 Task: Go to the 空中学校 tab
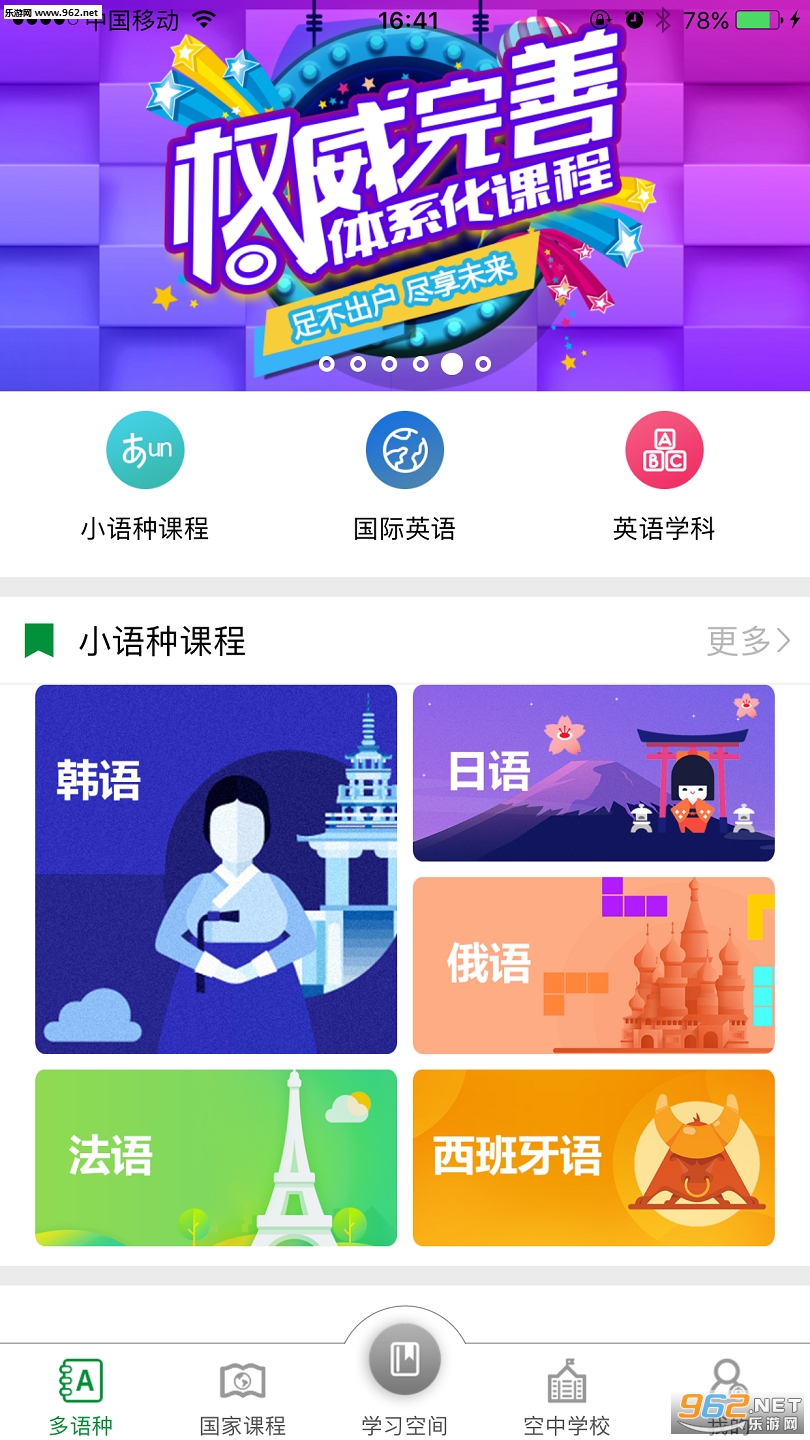tap(566, 1396)
